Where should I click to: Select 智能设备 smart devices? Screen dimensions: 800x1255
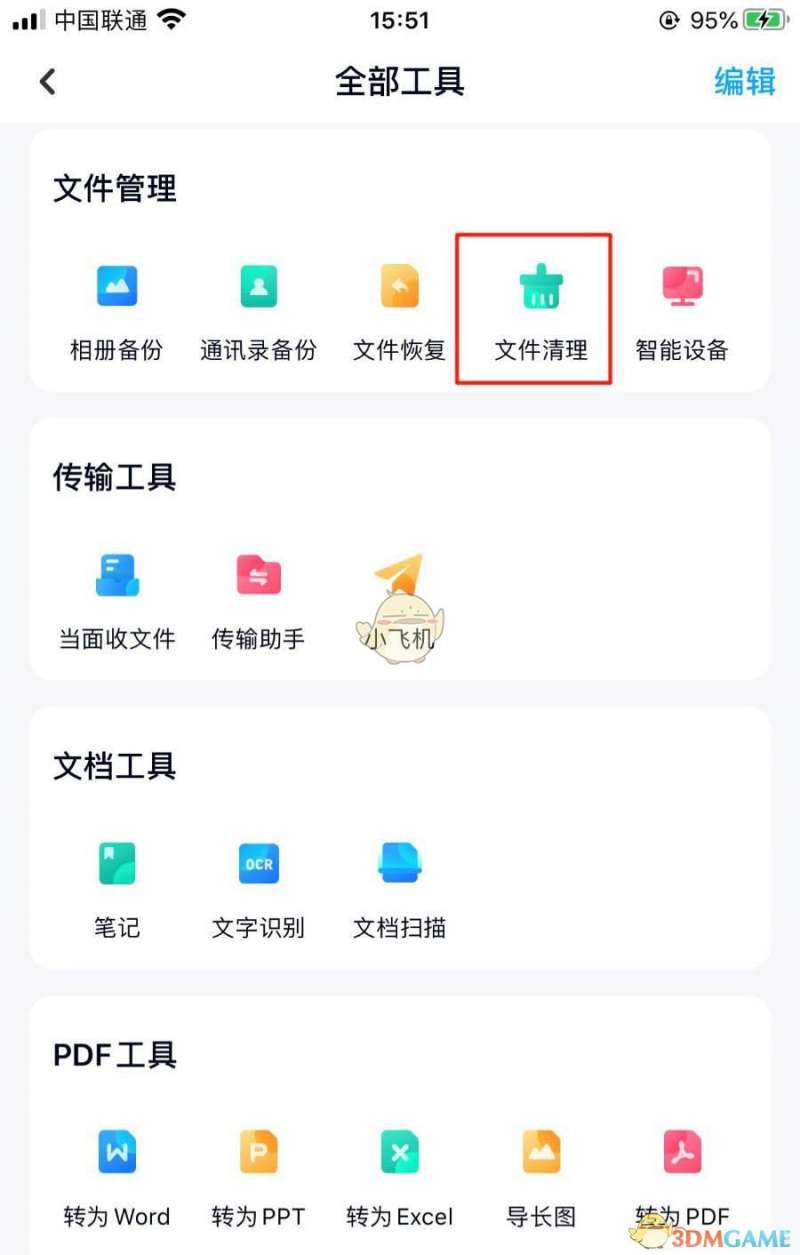(682, 308)
